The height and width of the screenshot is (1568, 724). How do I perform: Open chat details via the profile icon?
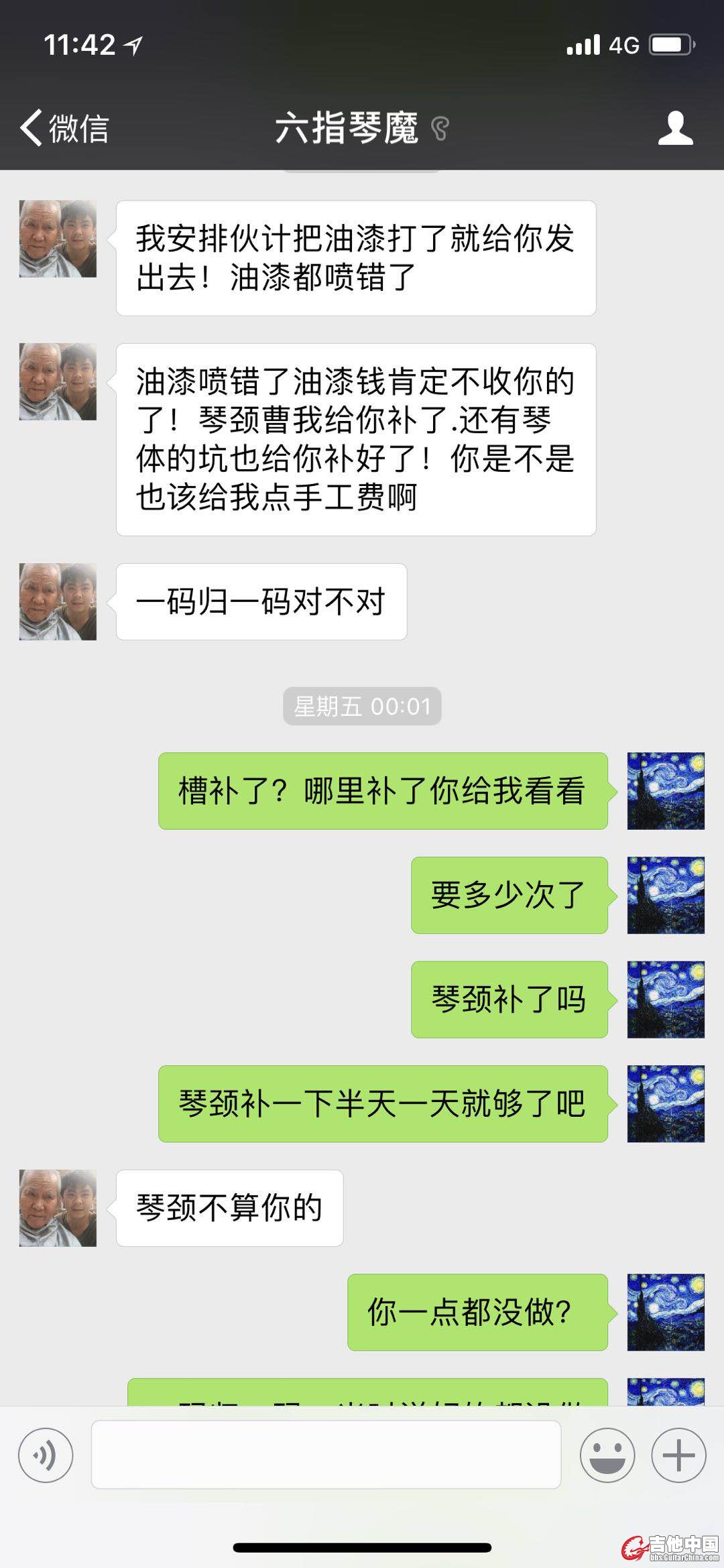(675, 128)
